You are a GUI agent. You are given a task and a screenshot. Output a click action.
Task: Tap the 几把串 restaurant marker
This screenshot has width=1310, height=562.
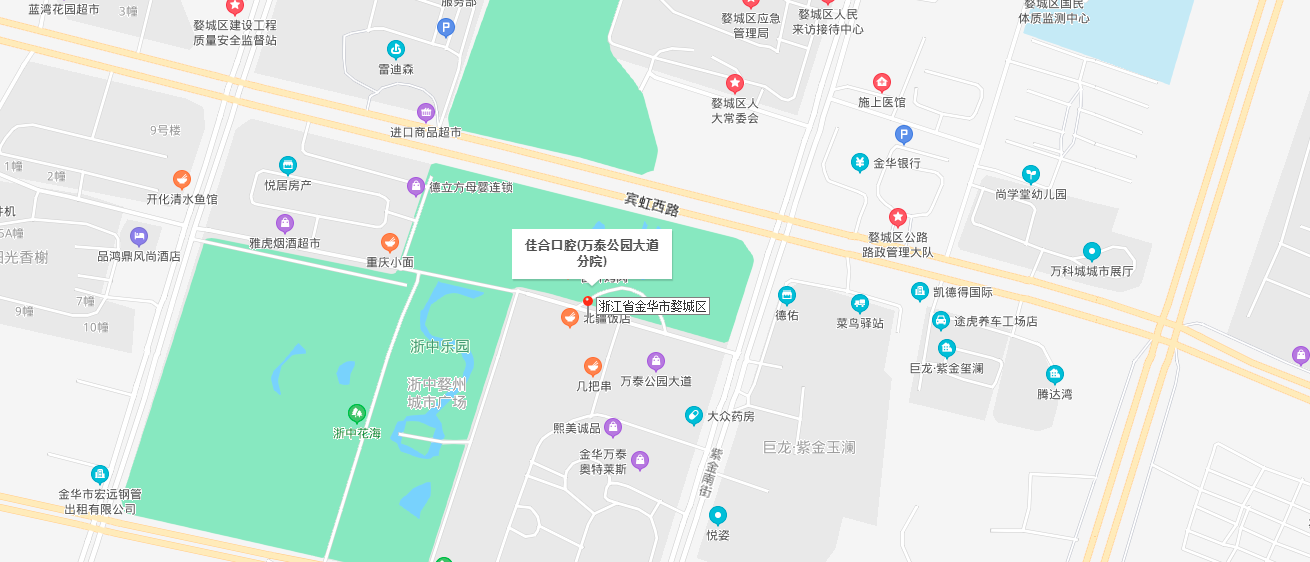coord(593,367)
